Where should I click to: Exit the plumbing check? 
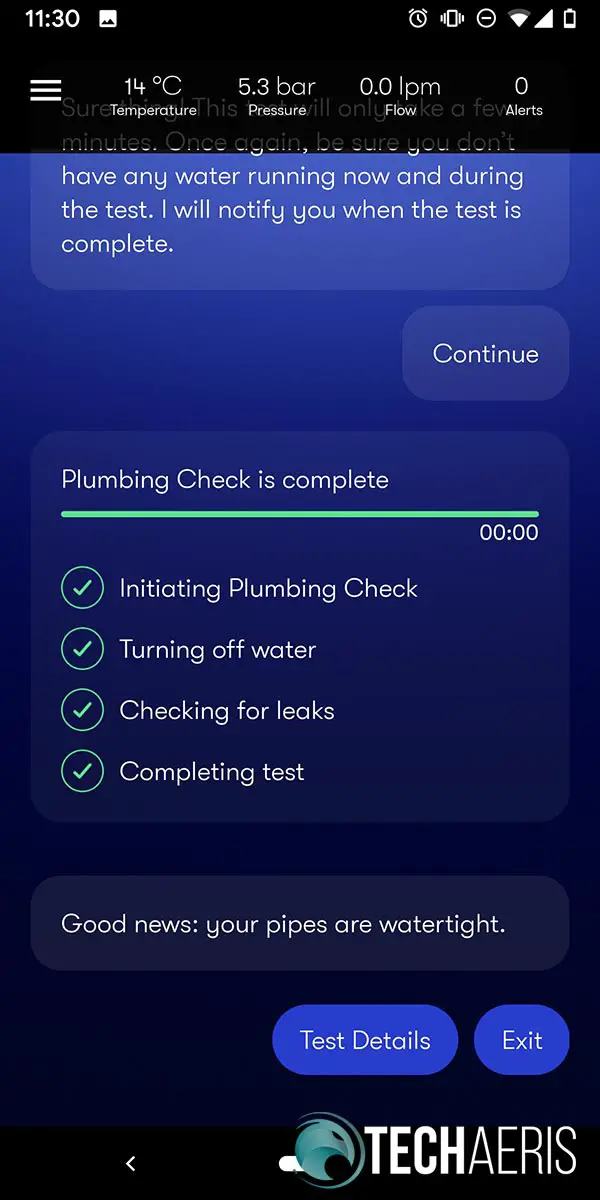point(521,1040)
